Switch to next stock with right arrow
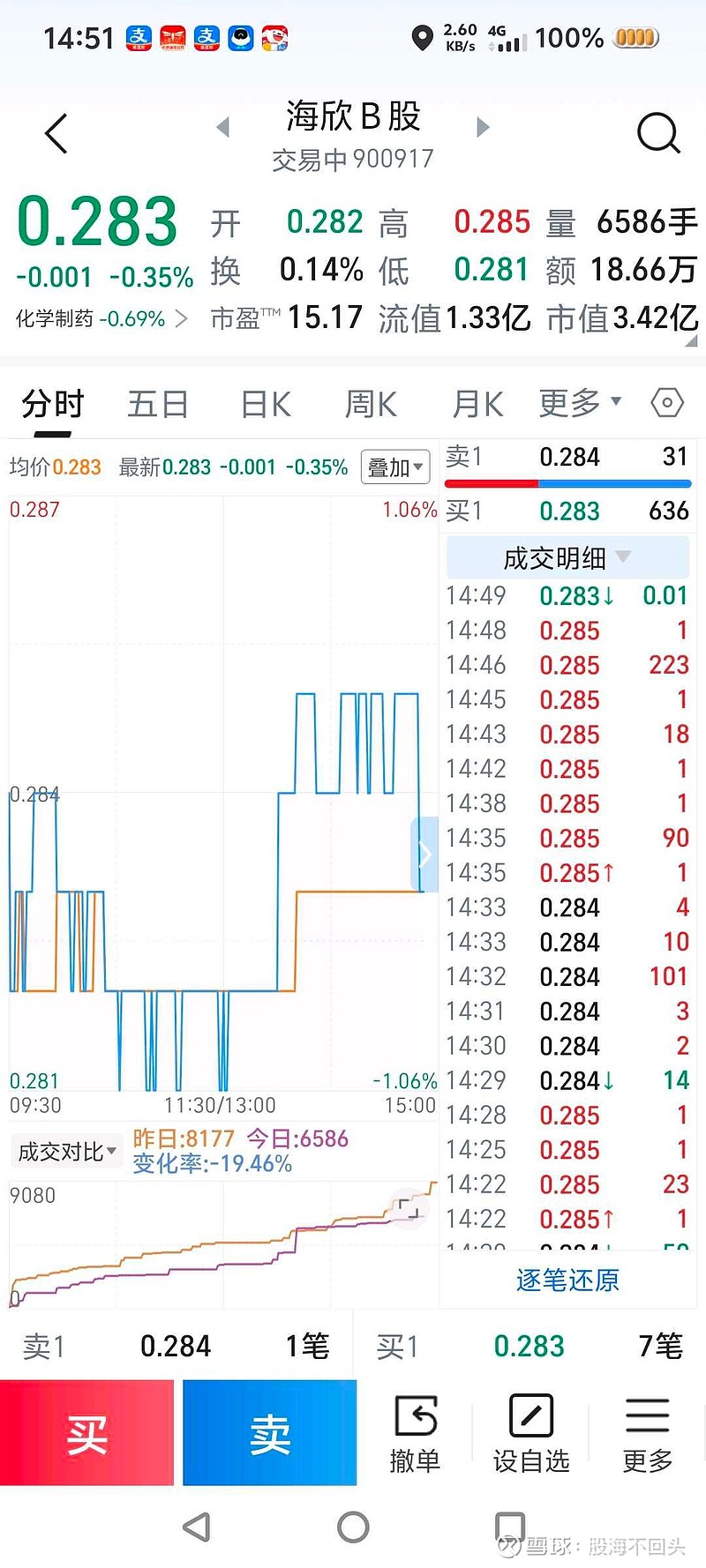Viewport: 706px width, 1568px height. (x=483, y=128)
